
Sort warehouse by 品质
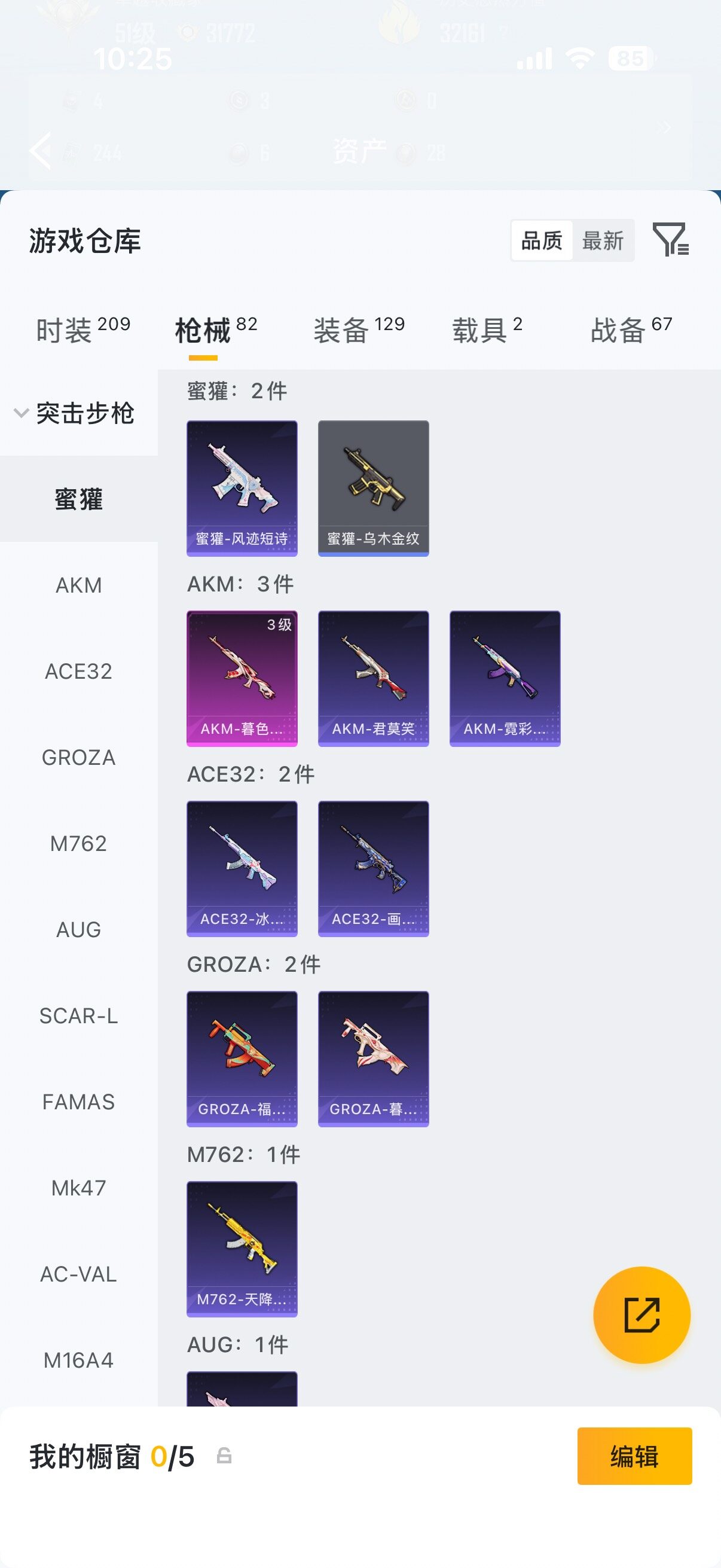[x=542, y=240]
